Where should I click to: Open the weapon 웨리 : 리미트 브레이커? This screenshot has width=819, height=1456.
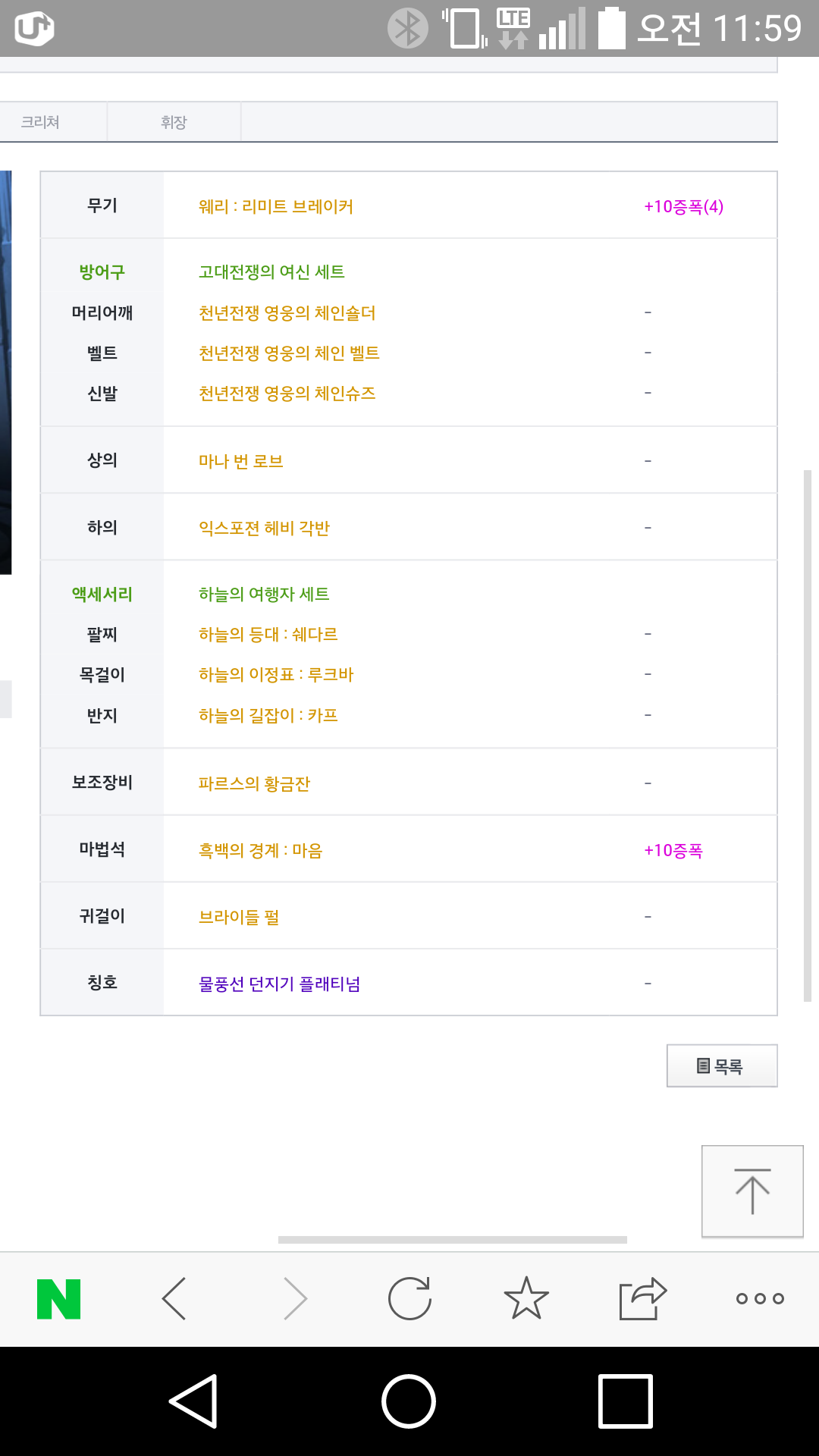click(276, 206)
